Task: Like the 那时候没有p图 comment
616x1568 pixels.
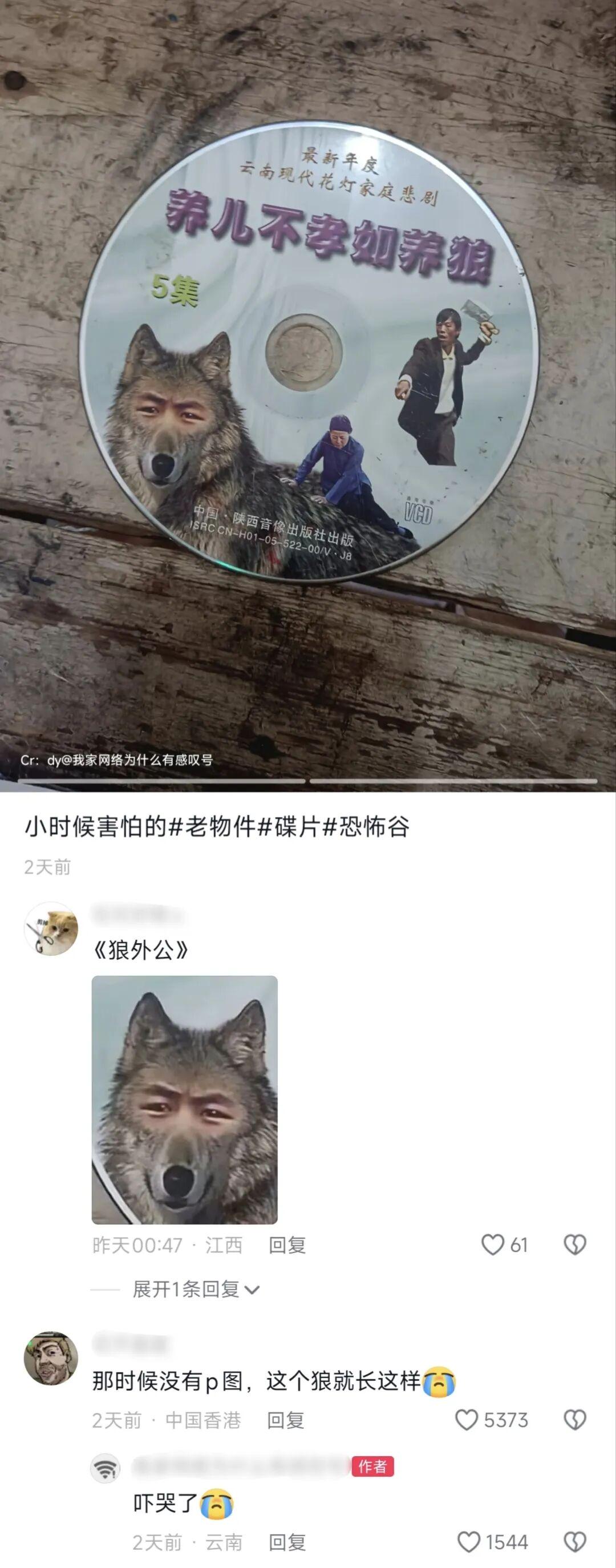Action: (x=467, y=1420)
